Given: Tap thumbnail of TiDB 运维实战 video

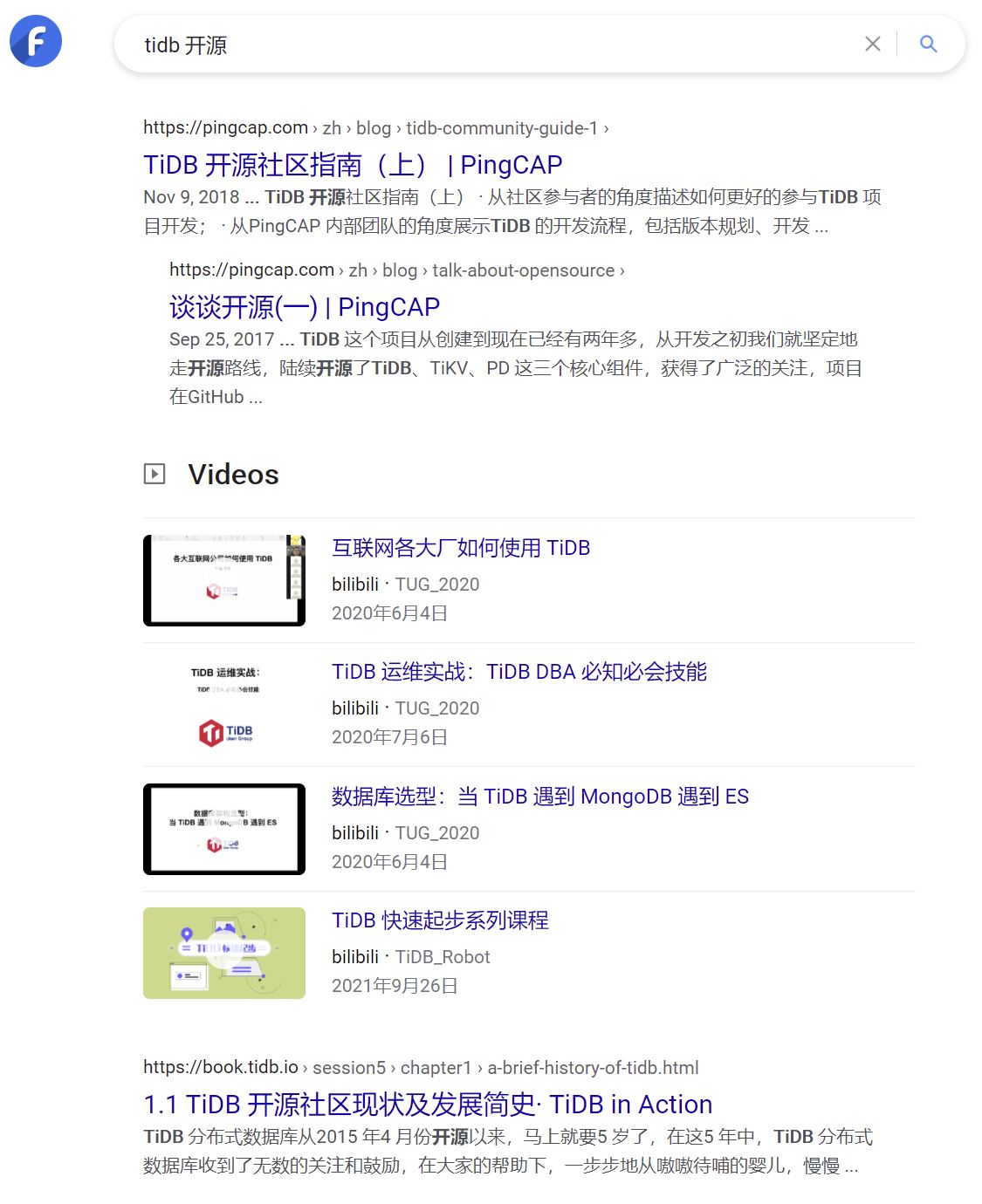Looking at the screenshot, I should (224, 705).
